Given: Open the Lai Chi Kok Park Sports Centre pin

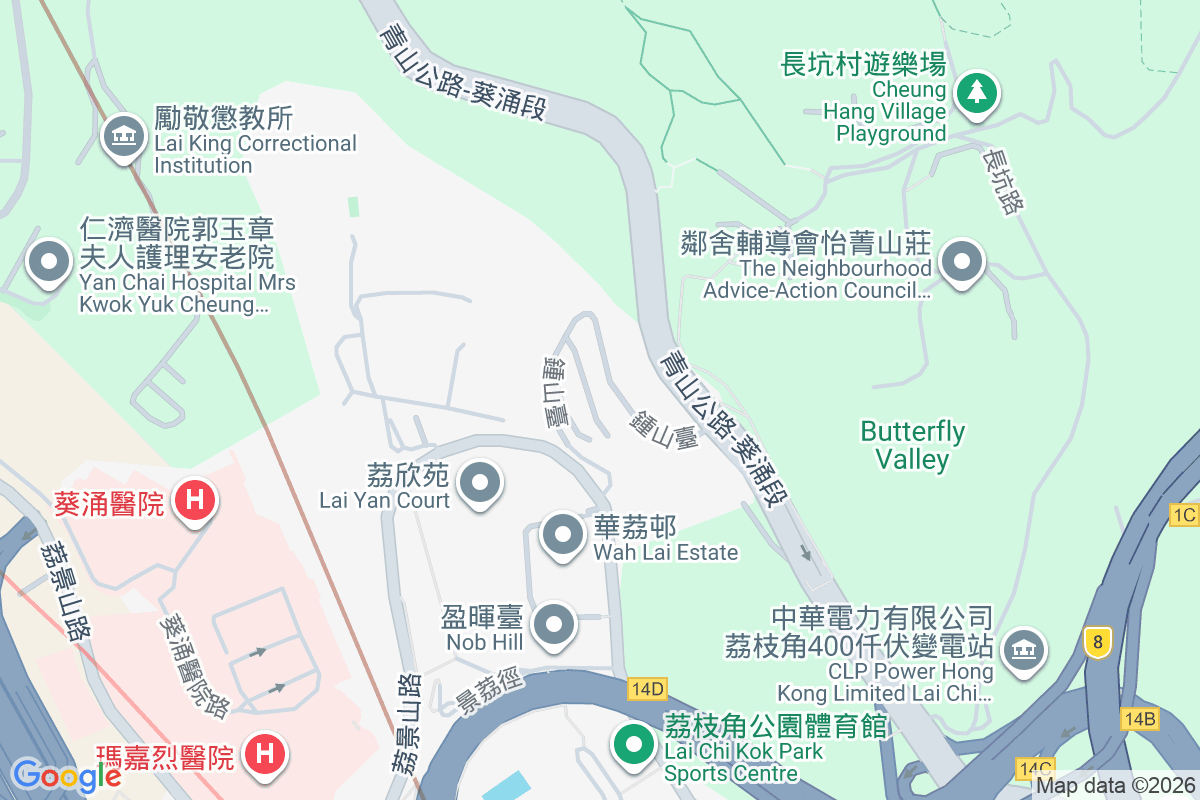Looking at the screenshot, I should (633, 745).
